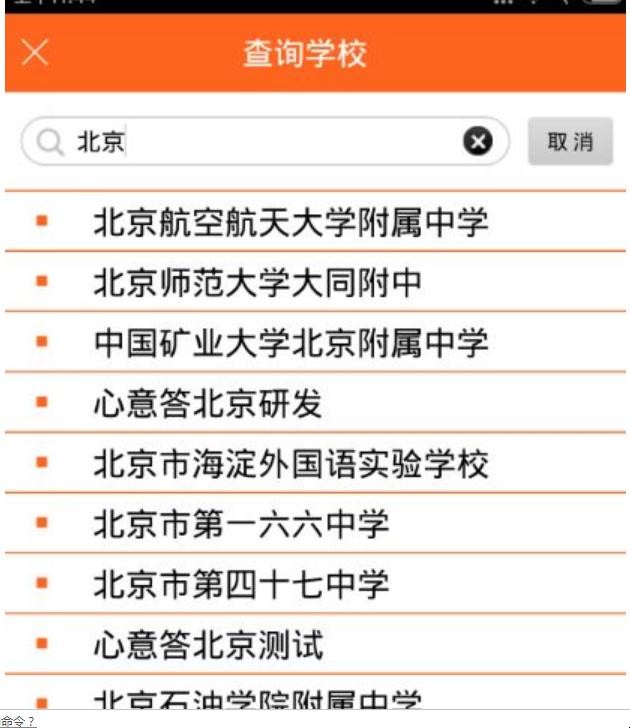Viewport: 630px width, 728px height.
Task: Open 中国矿业大学北京附属中学
Action: [290, 343]
